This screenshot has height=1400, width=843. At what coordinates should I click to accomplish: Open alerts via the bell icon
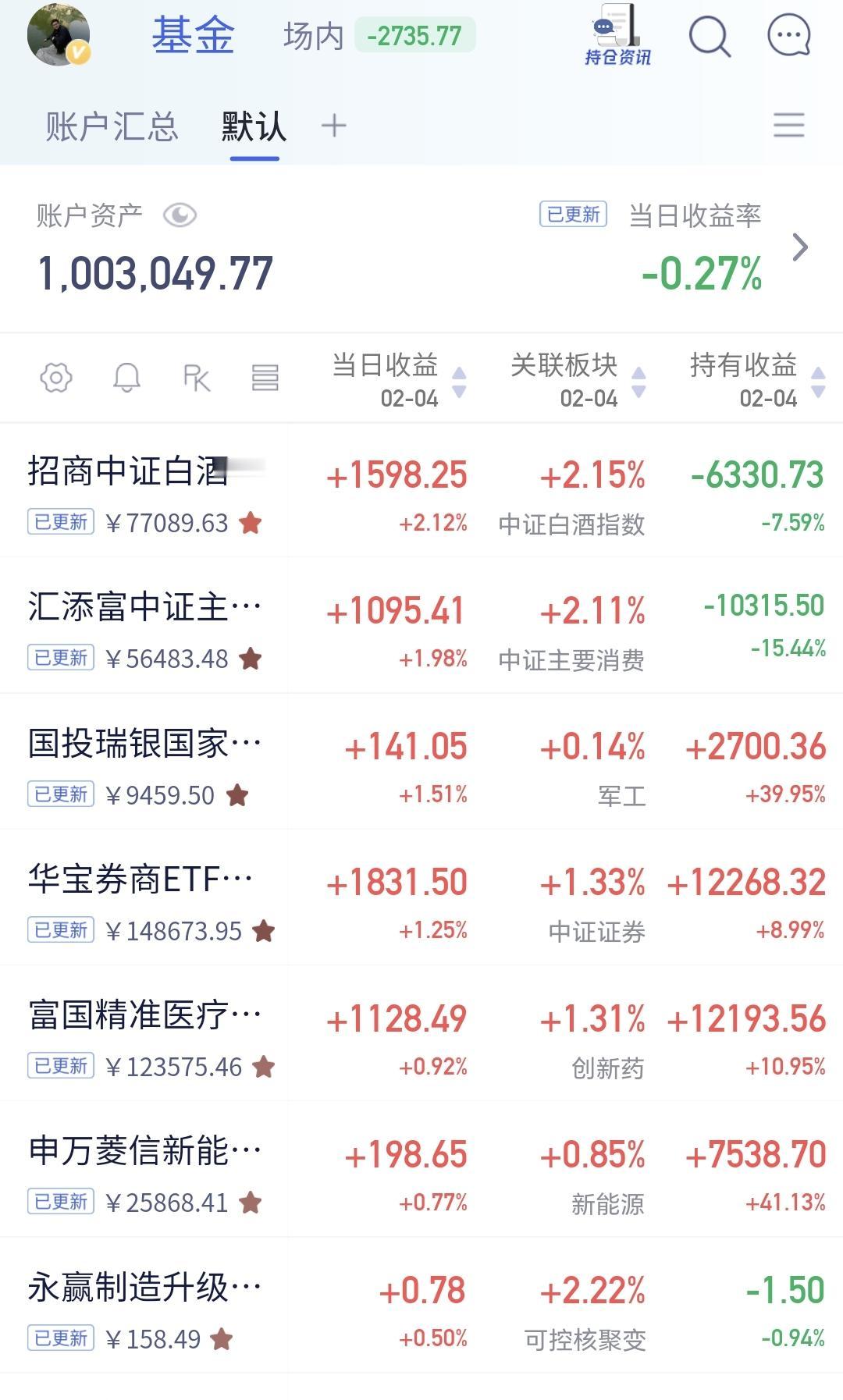(127, 378)
